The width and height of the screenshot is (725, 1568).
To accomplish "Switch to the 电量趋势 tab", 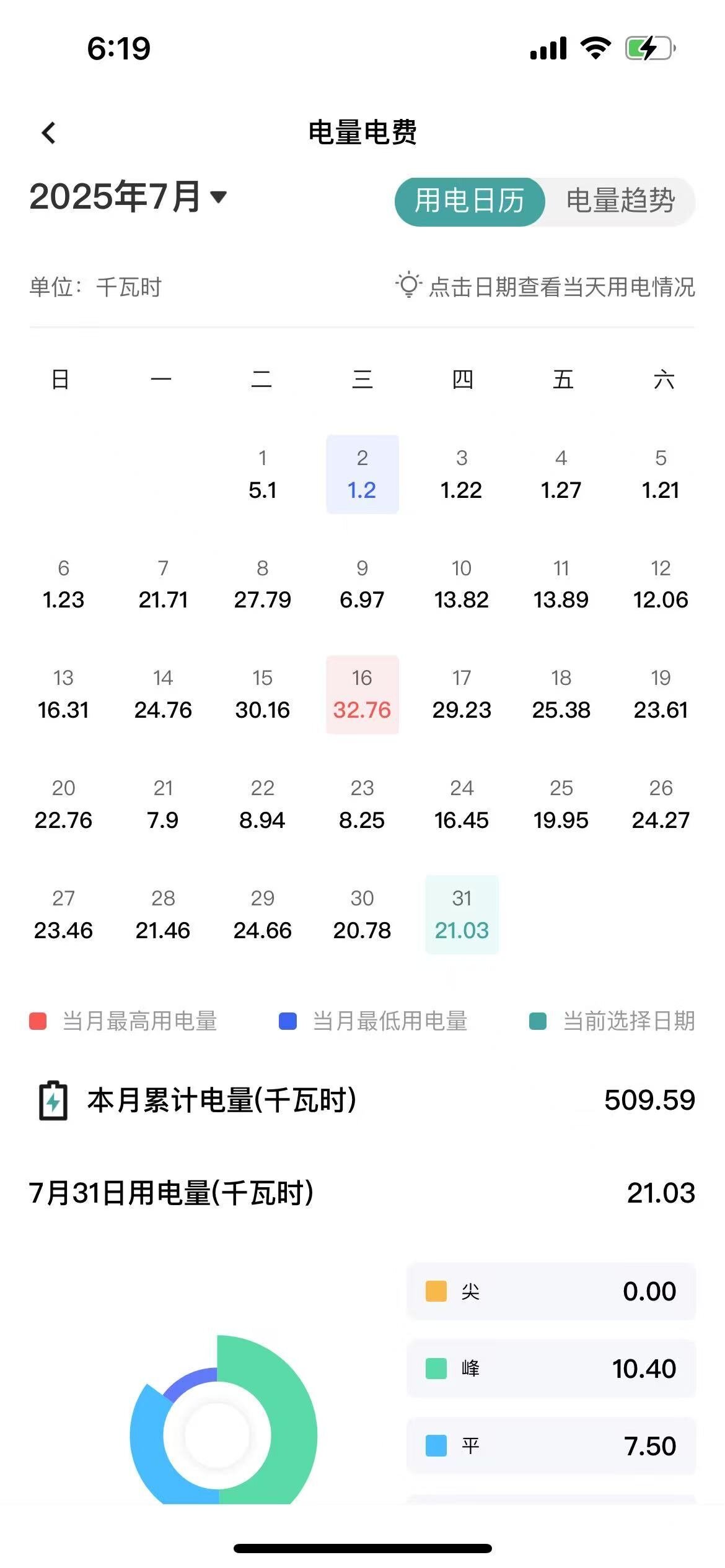I will pos(620,201).
